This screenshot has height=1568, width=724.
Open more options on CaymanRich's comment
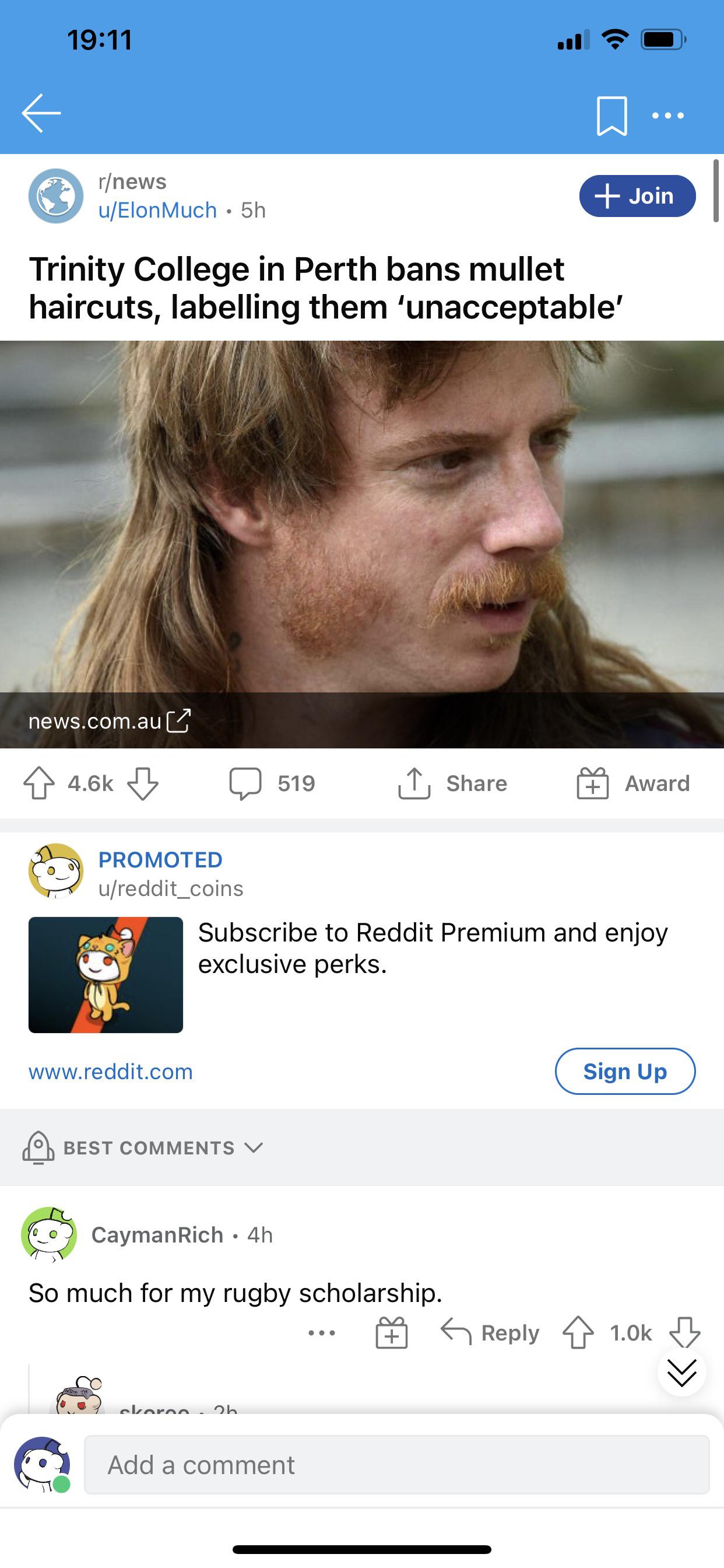[x=322, y=1332]
